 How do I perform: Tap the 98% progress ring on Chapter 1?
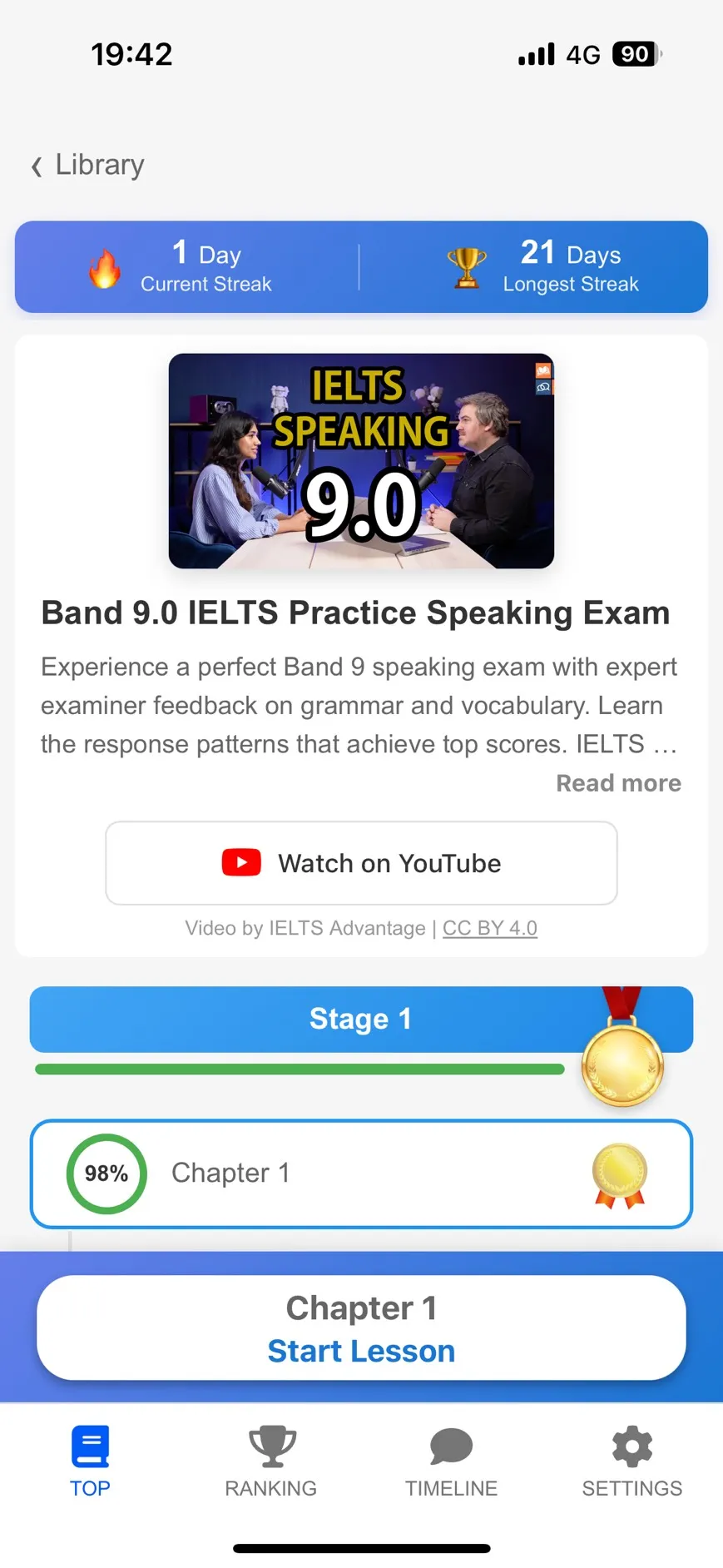pyautogui.click(x=106, y=1174)
